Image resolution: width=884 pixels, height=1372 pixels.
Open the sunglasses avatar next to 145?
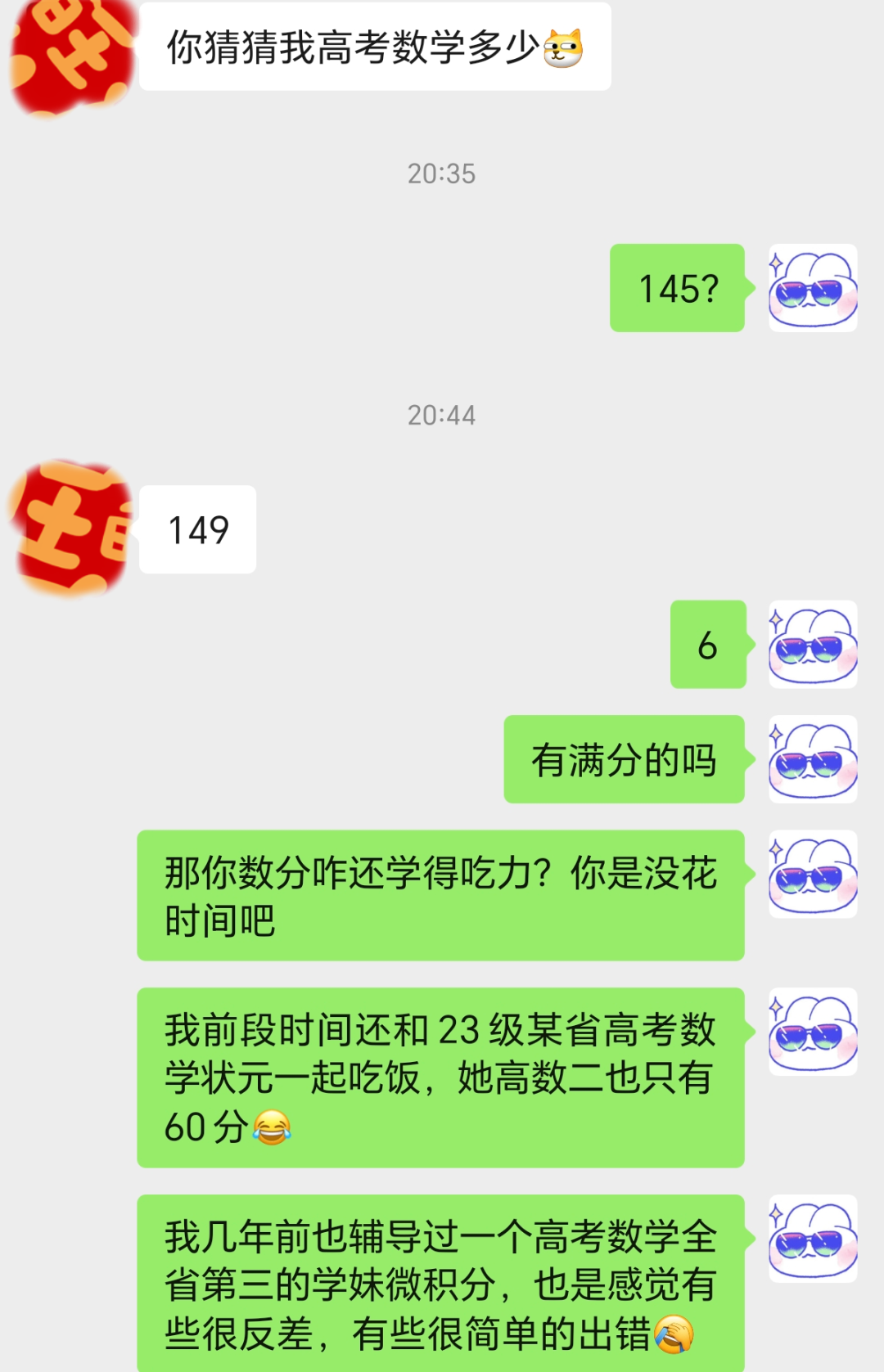point(813,288)
